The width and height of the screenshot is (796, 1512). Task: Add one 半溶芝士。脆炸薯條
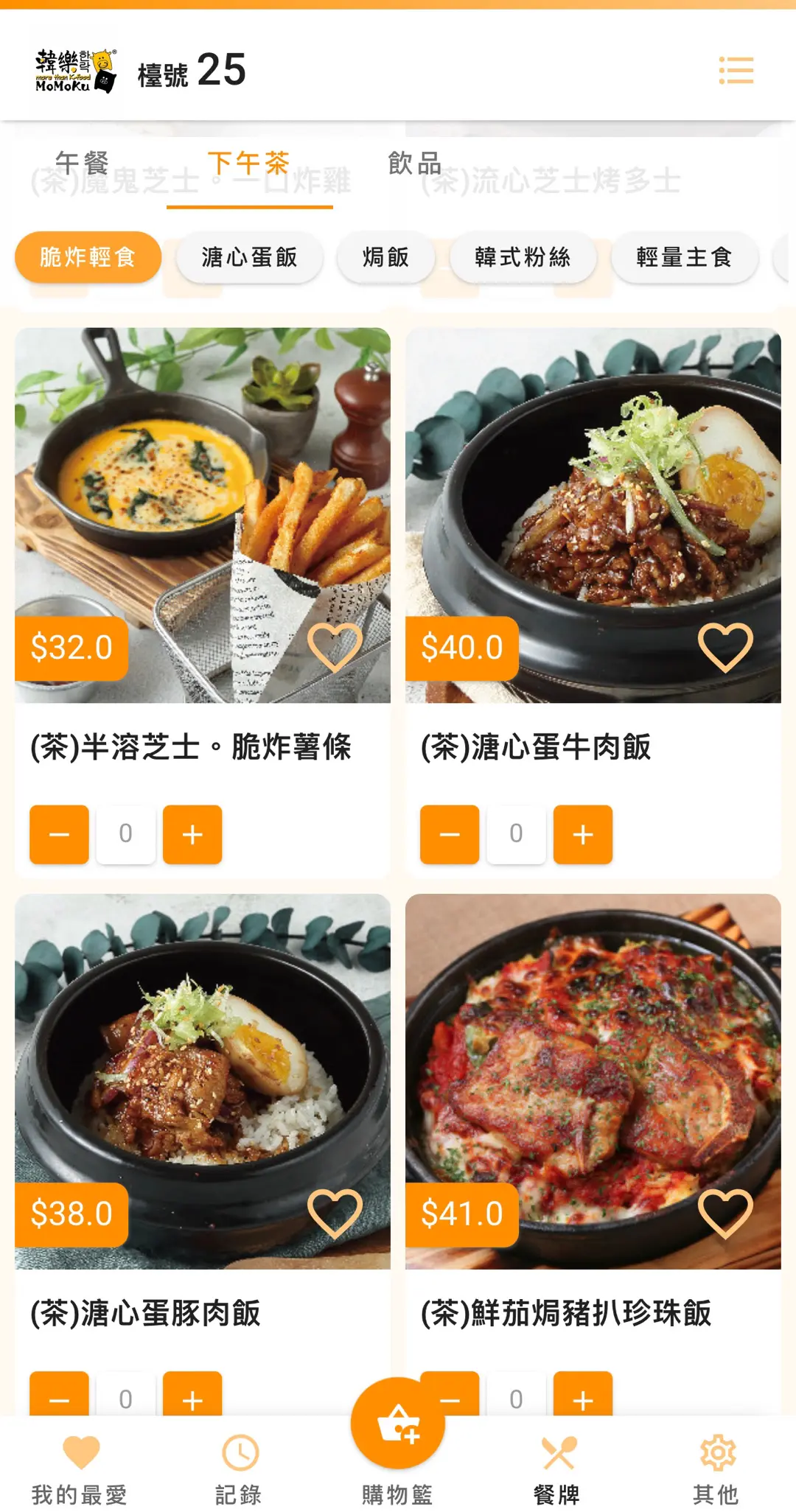(x=192, y=834)
